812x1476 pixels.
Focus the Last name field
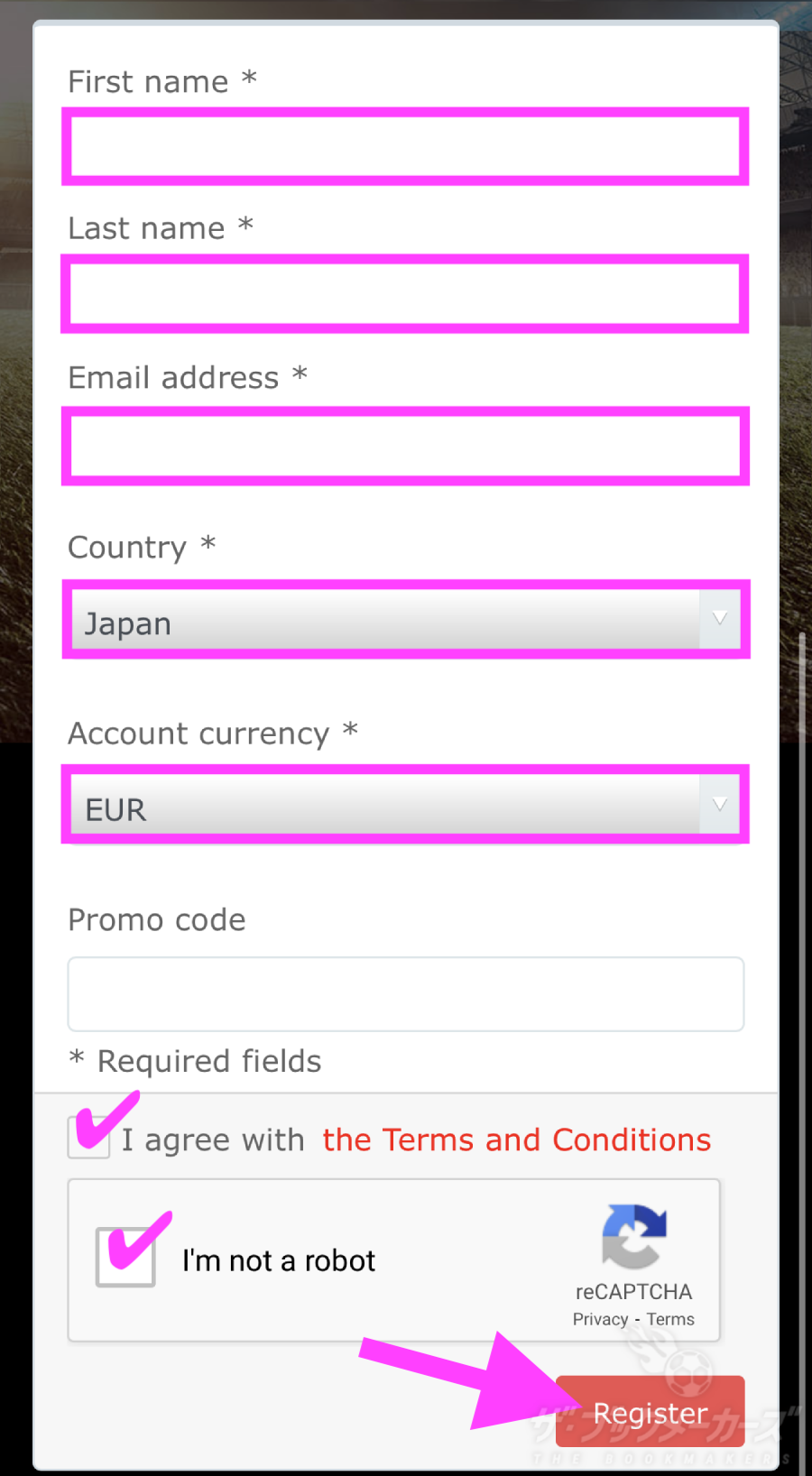(405, 294)
